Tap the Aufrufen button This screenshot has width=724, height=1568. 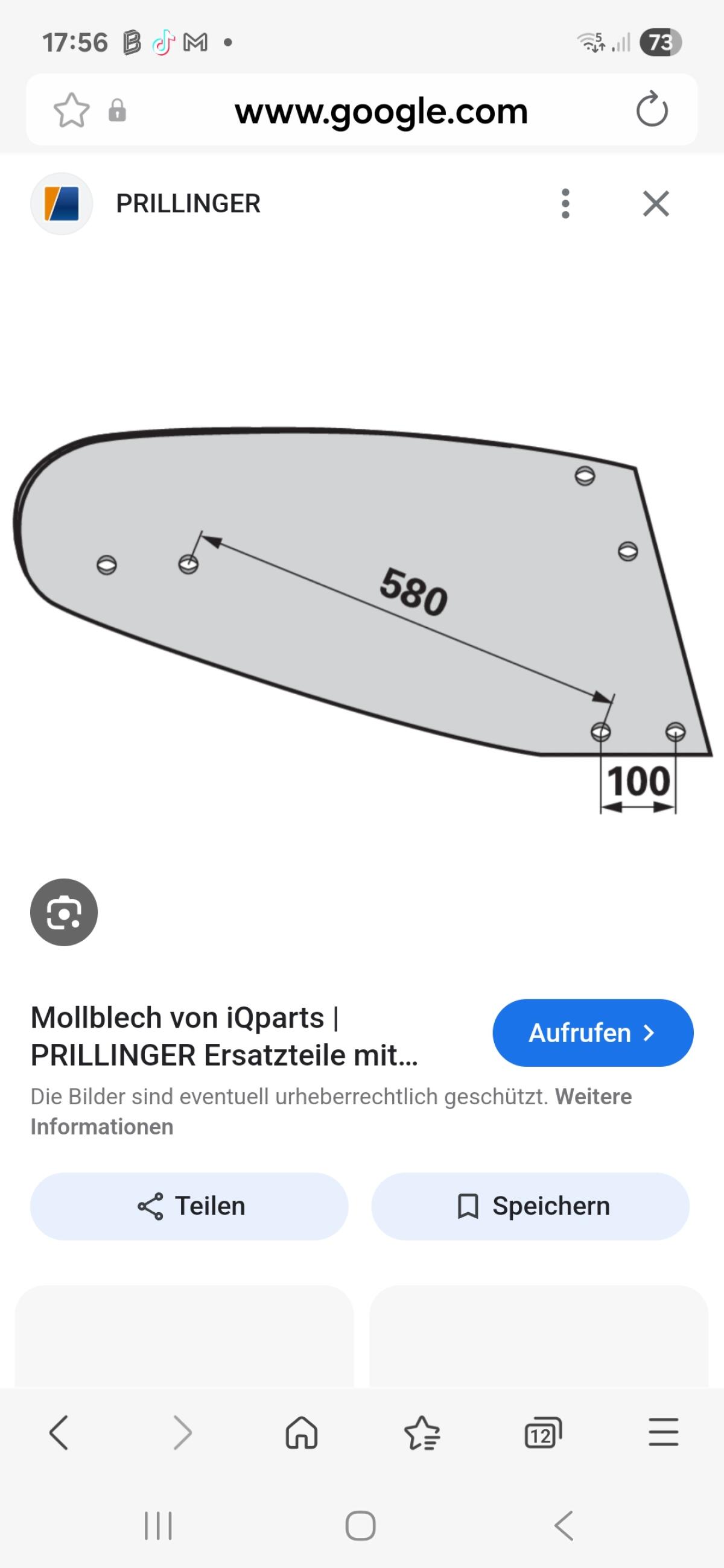pos(592,1032)
